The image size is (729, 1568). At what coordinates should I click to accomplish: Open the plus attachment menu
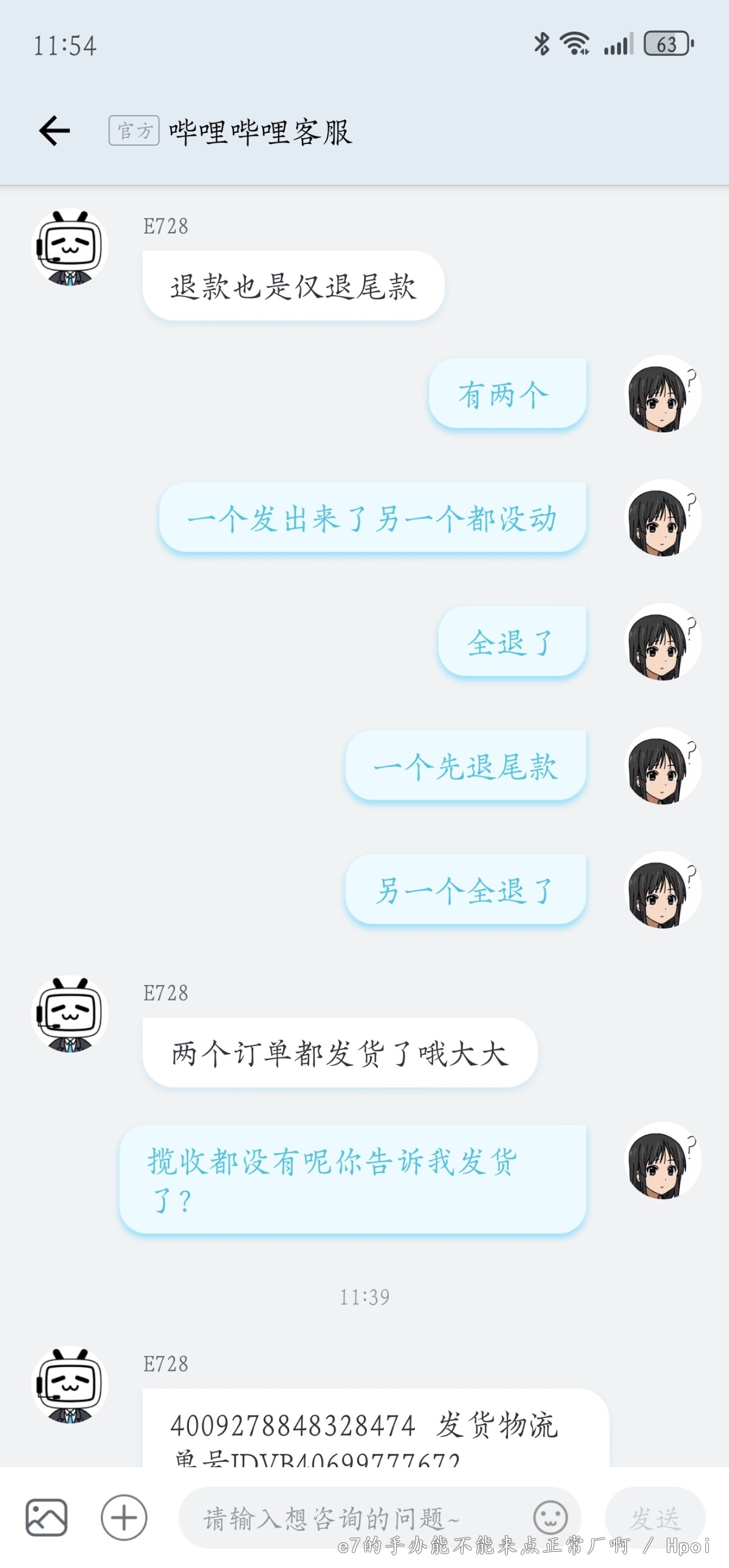tap(124, 1518)
